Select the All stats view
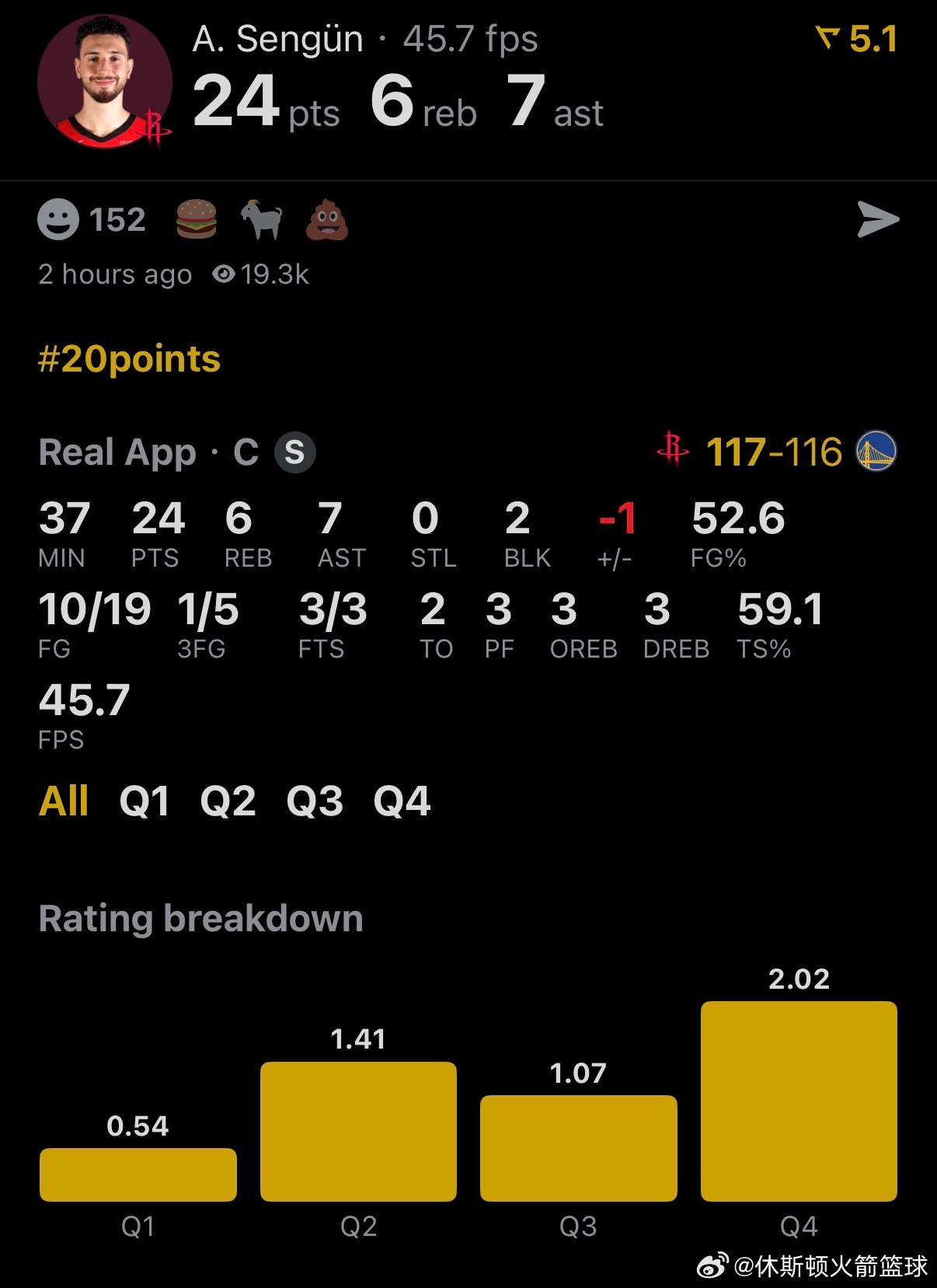The image size is (937, 1288). pos(64,801)
